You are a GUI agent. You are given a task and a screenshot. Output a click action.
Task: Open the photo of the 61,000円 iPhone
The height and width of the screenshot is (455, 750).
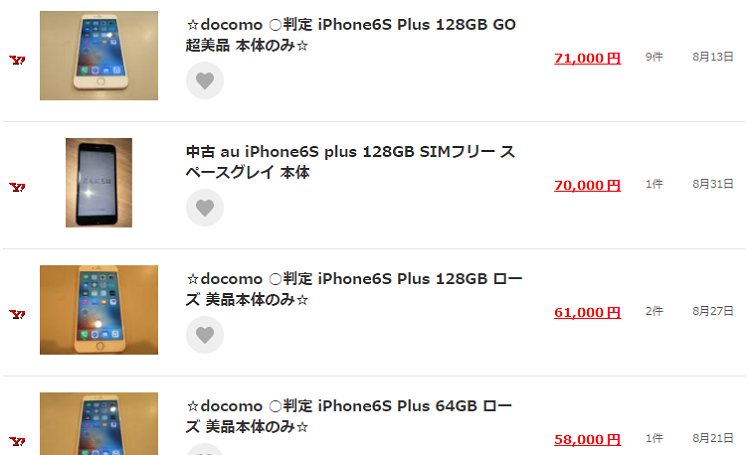(99, 310)
